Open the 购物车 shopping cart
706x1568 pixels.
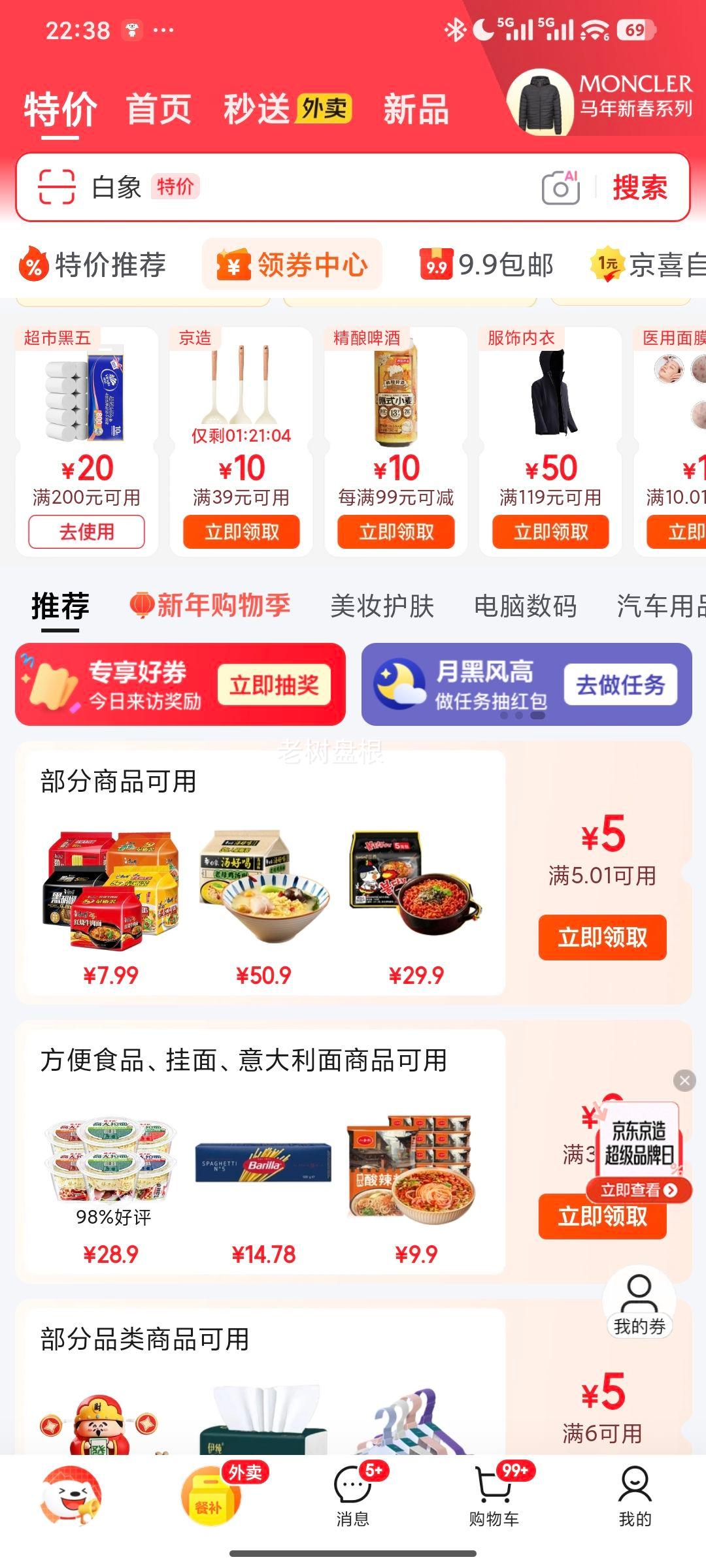coord(494,1496)
